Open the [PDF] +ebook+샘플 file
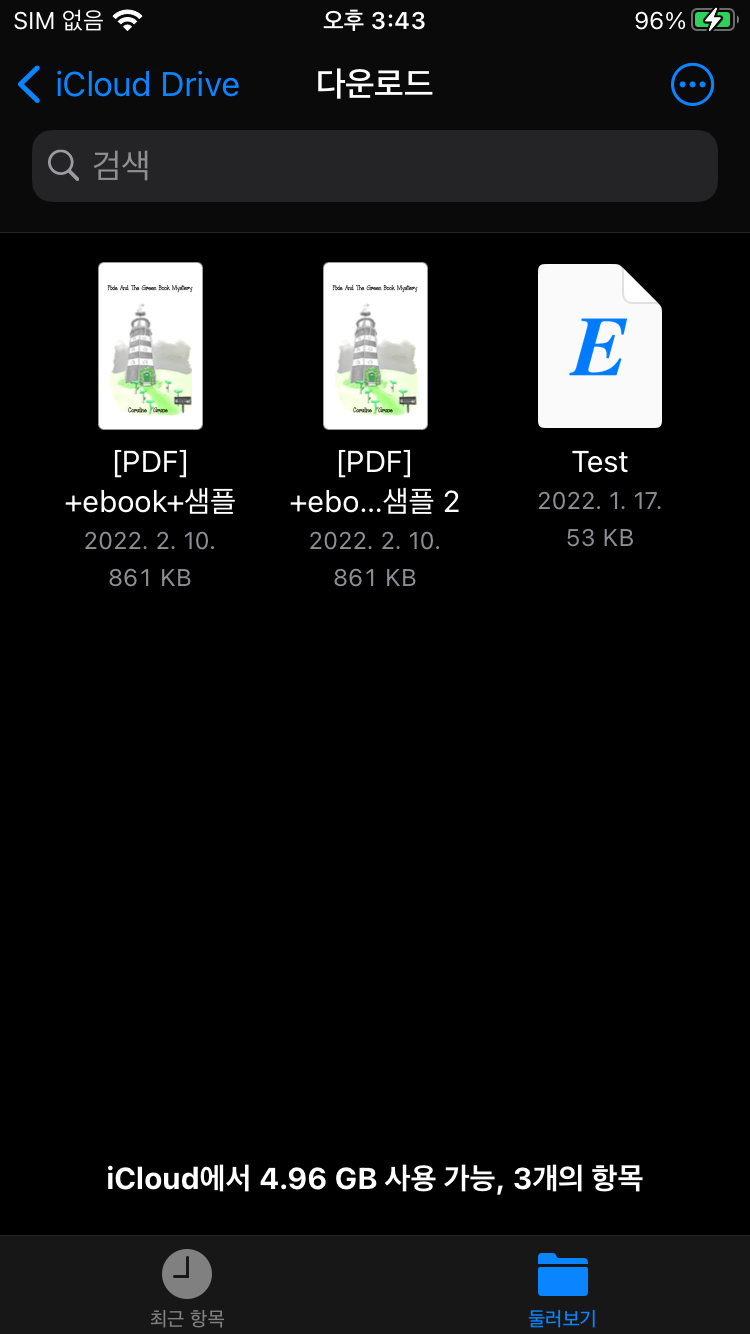Screen dimensions: 750x1334 pyautogui.click(x=150, y=346)
